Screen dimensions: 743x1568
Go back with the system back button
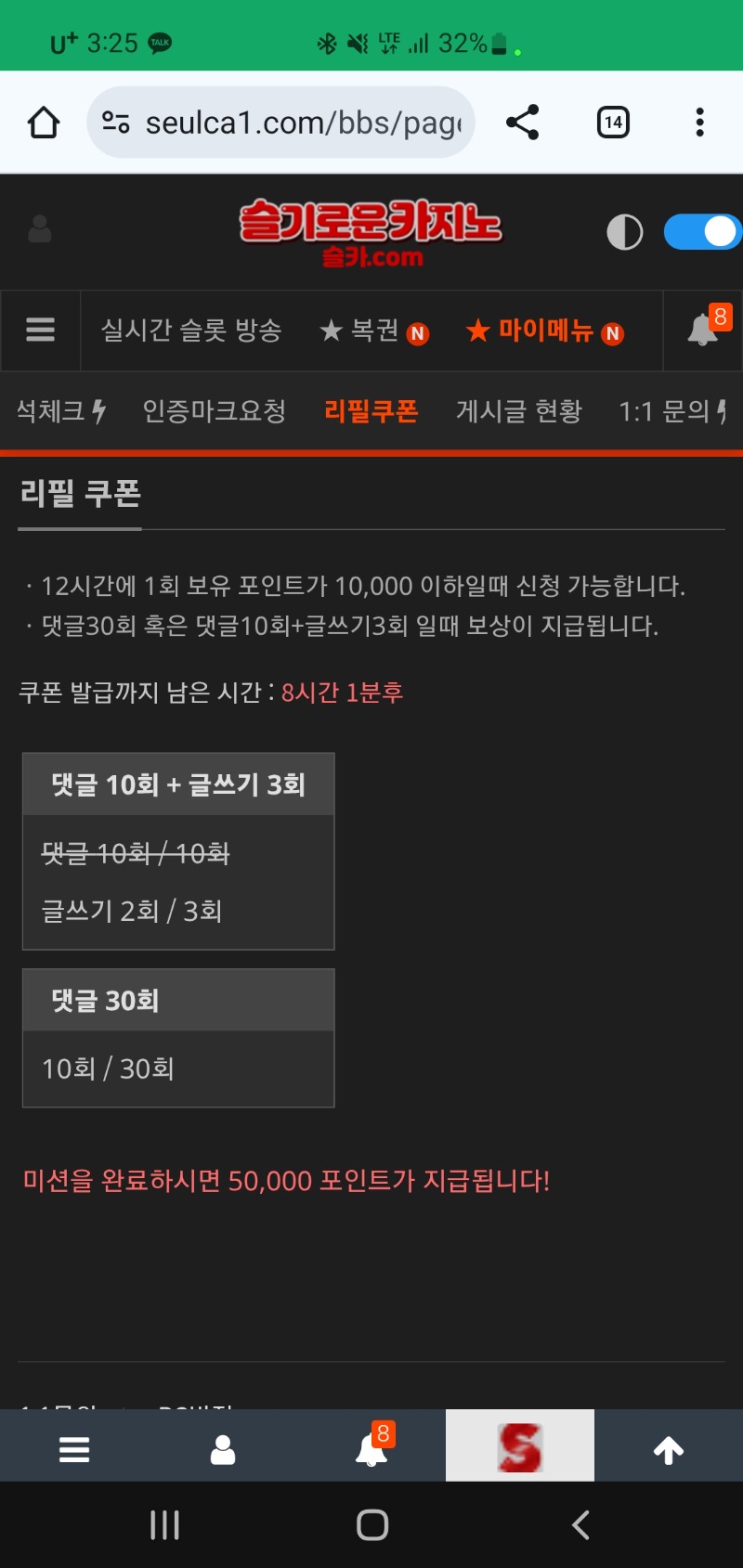point(580,1524)
